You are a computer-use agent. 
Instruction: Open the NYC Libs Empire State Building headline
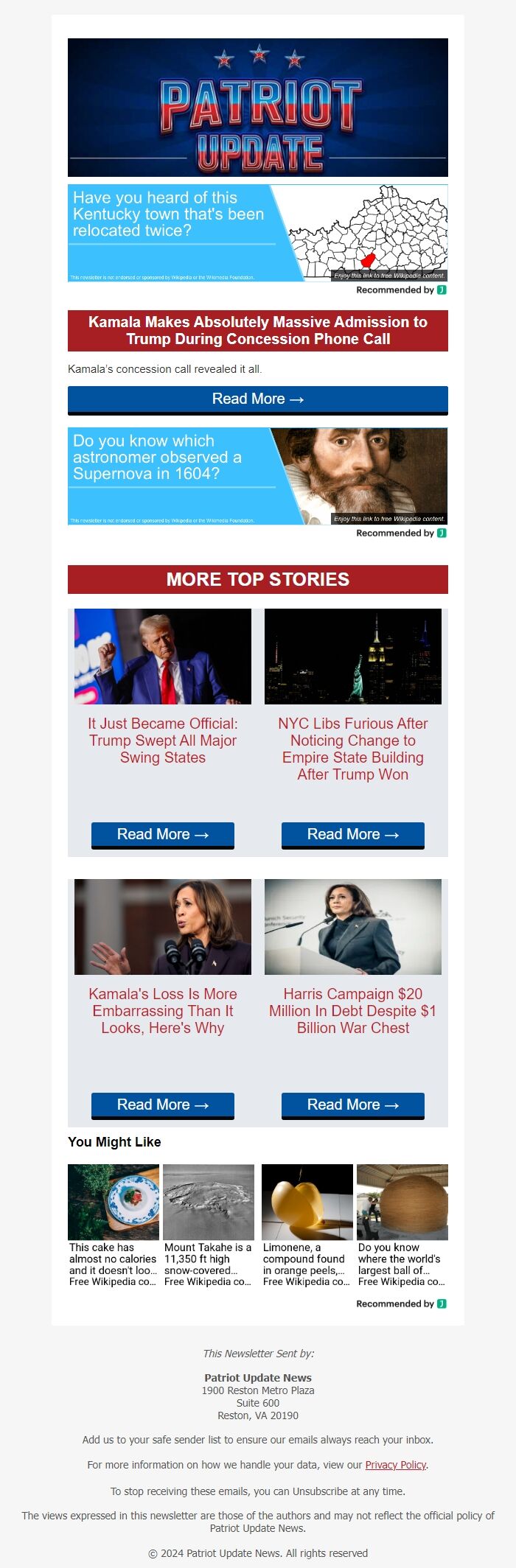353,749
